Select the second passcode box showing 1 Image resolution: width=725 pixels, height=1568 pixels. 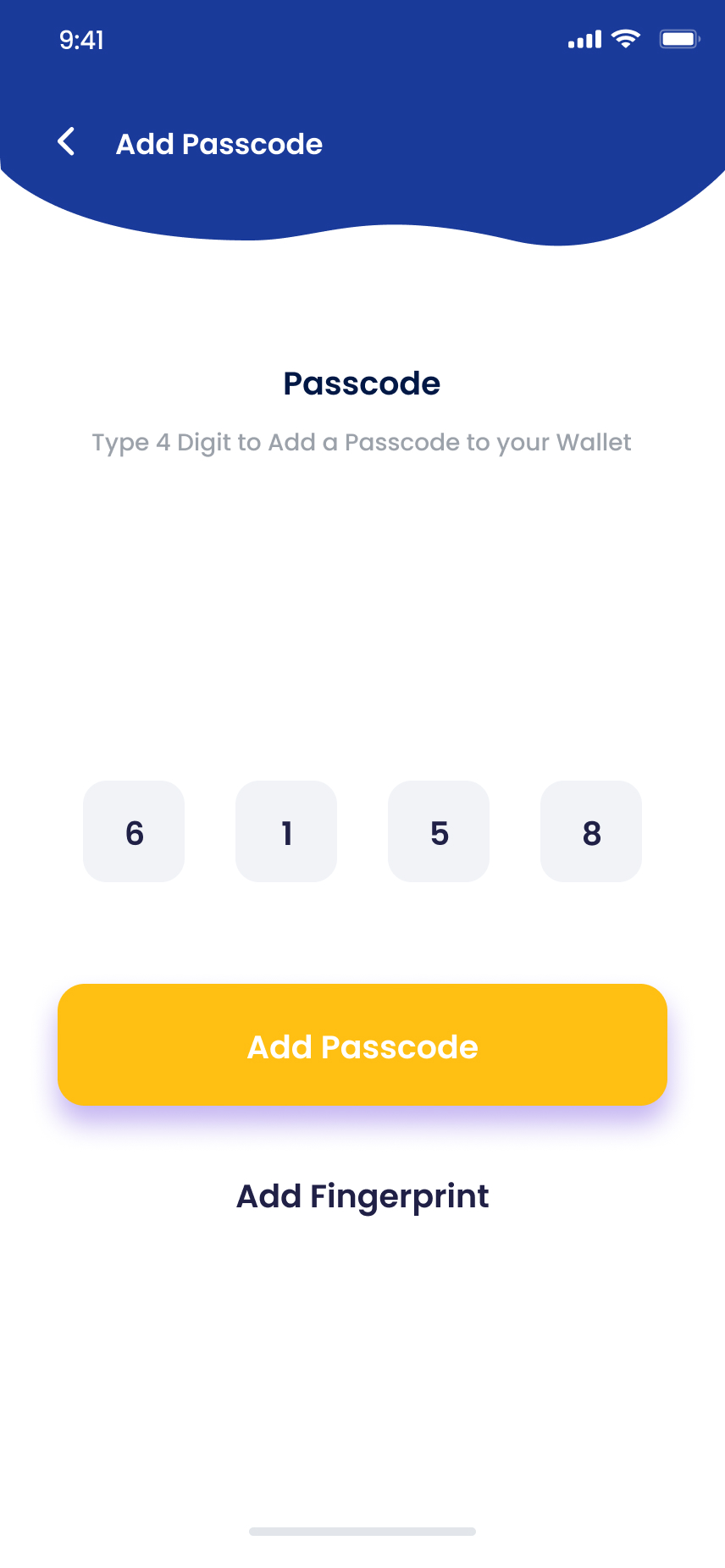(286, 831)
